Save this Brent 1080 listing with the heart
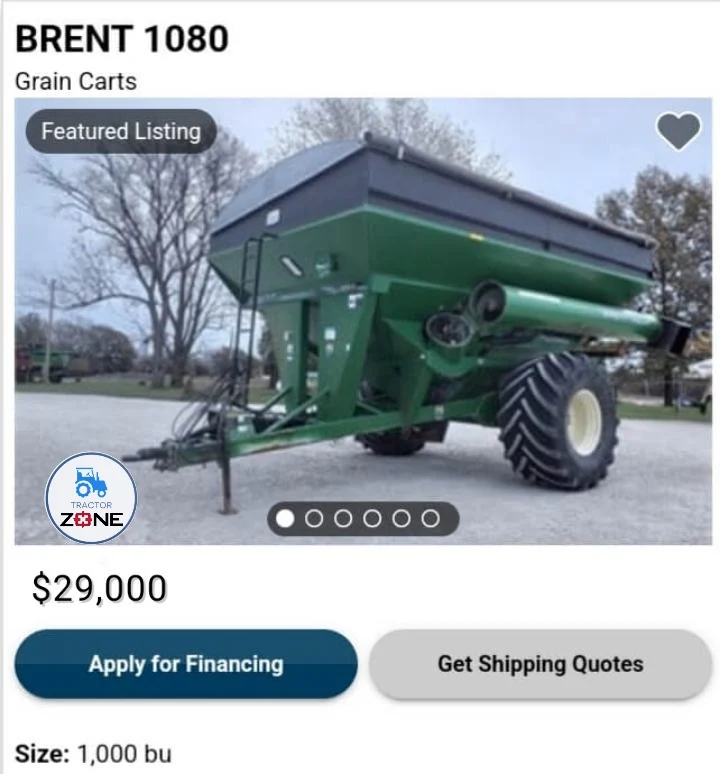 pos(678,131)
